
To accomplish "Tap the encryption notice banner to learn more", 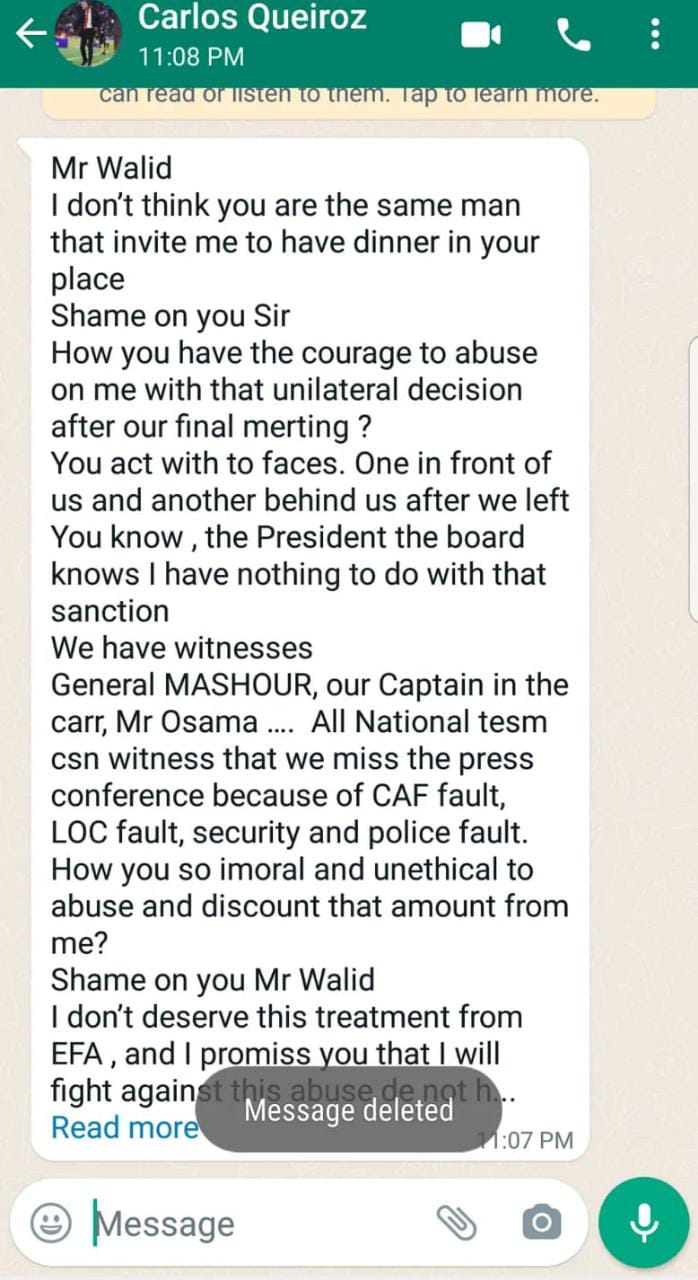I will 348,97.
